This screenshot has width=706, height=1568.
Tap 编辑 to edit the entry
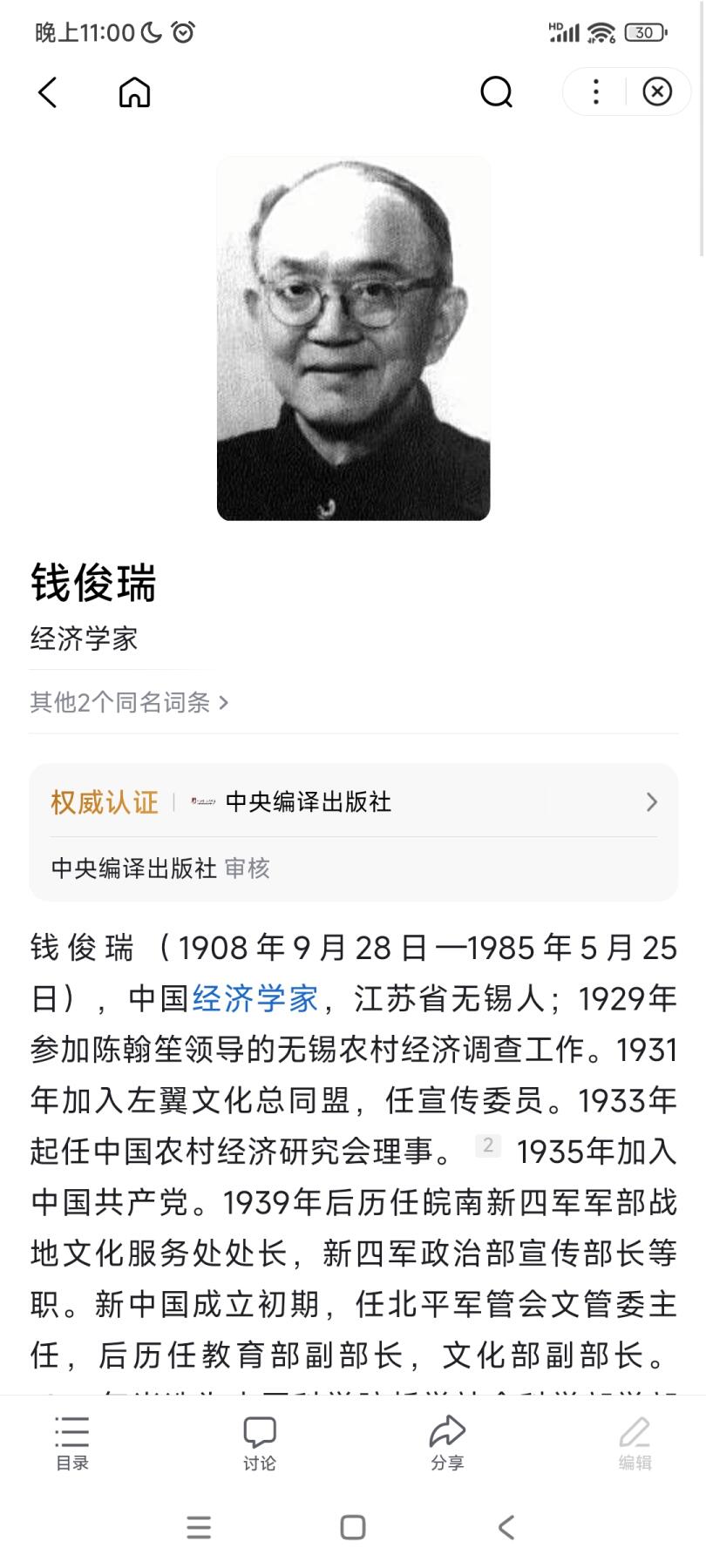tap(635, 1444)
